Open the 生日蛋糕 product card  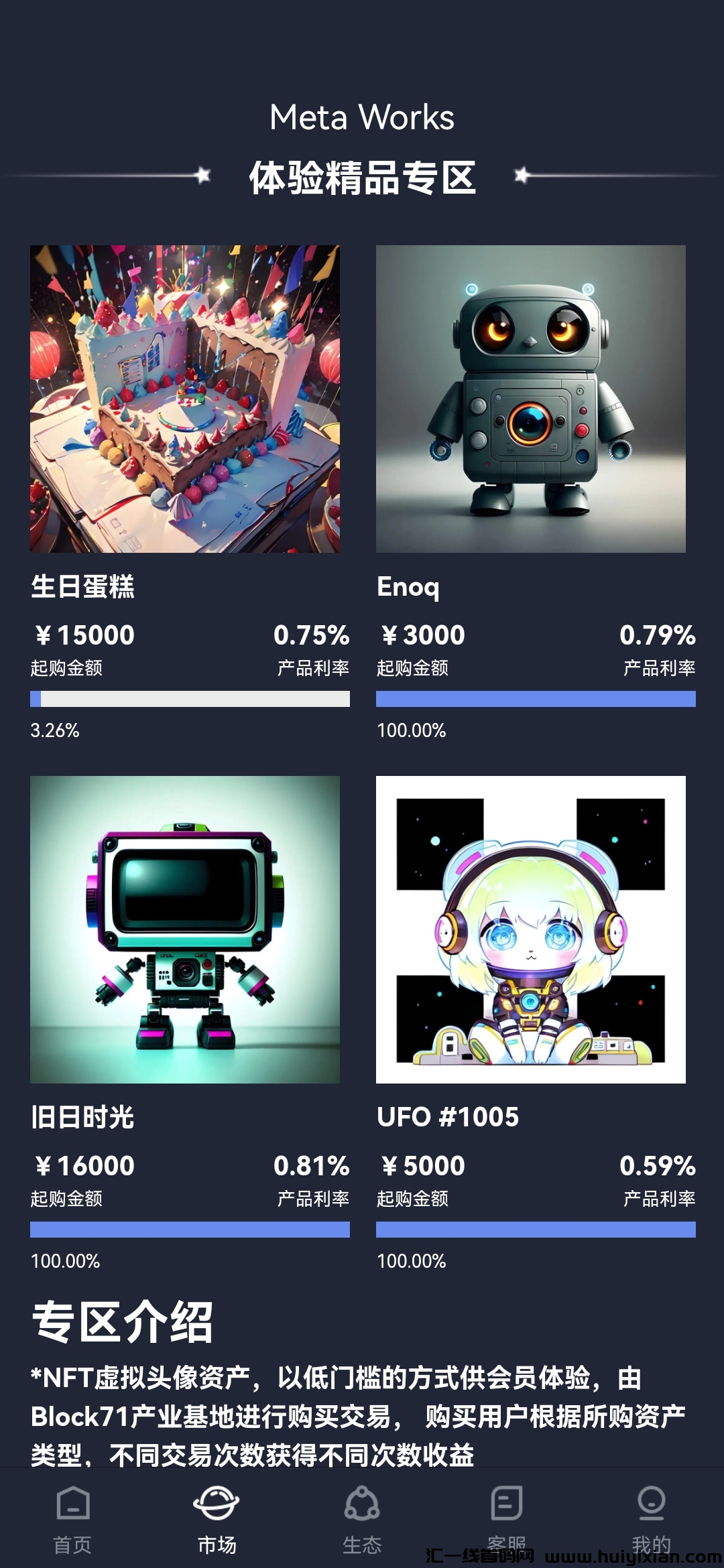click(x=185, y=399)
